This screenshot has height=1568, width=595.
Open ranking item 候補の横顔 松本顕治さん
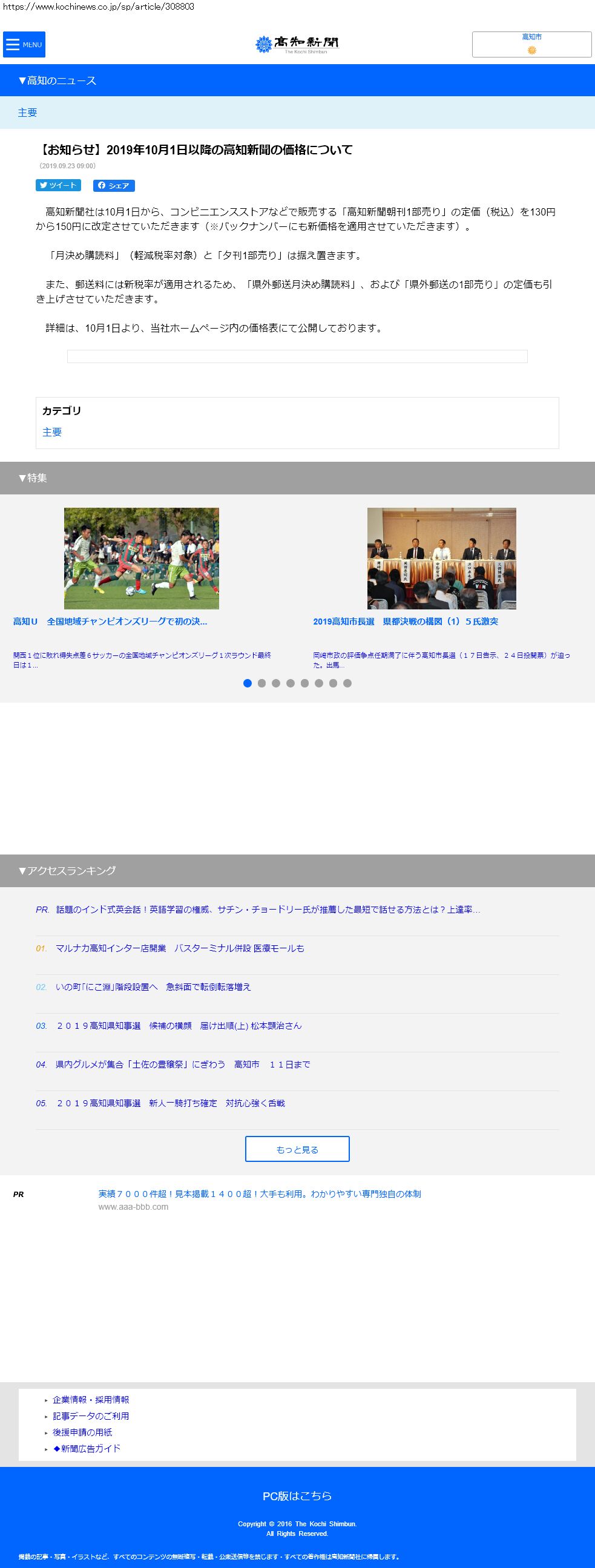[179, 1026]
